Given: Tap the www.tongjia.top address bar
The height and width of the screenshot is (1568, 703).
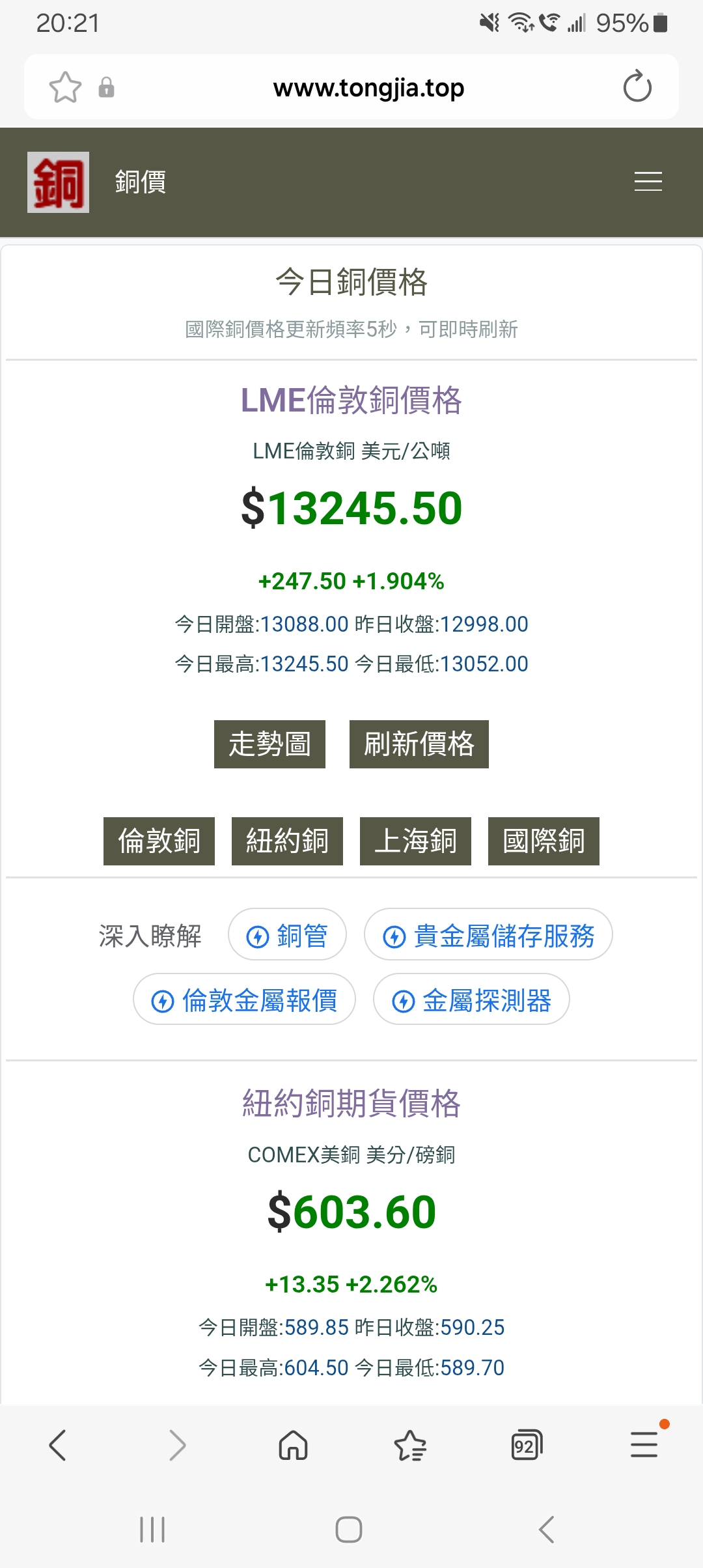Looking at the screenshot, I should (x=368, y=87).
